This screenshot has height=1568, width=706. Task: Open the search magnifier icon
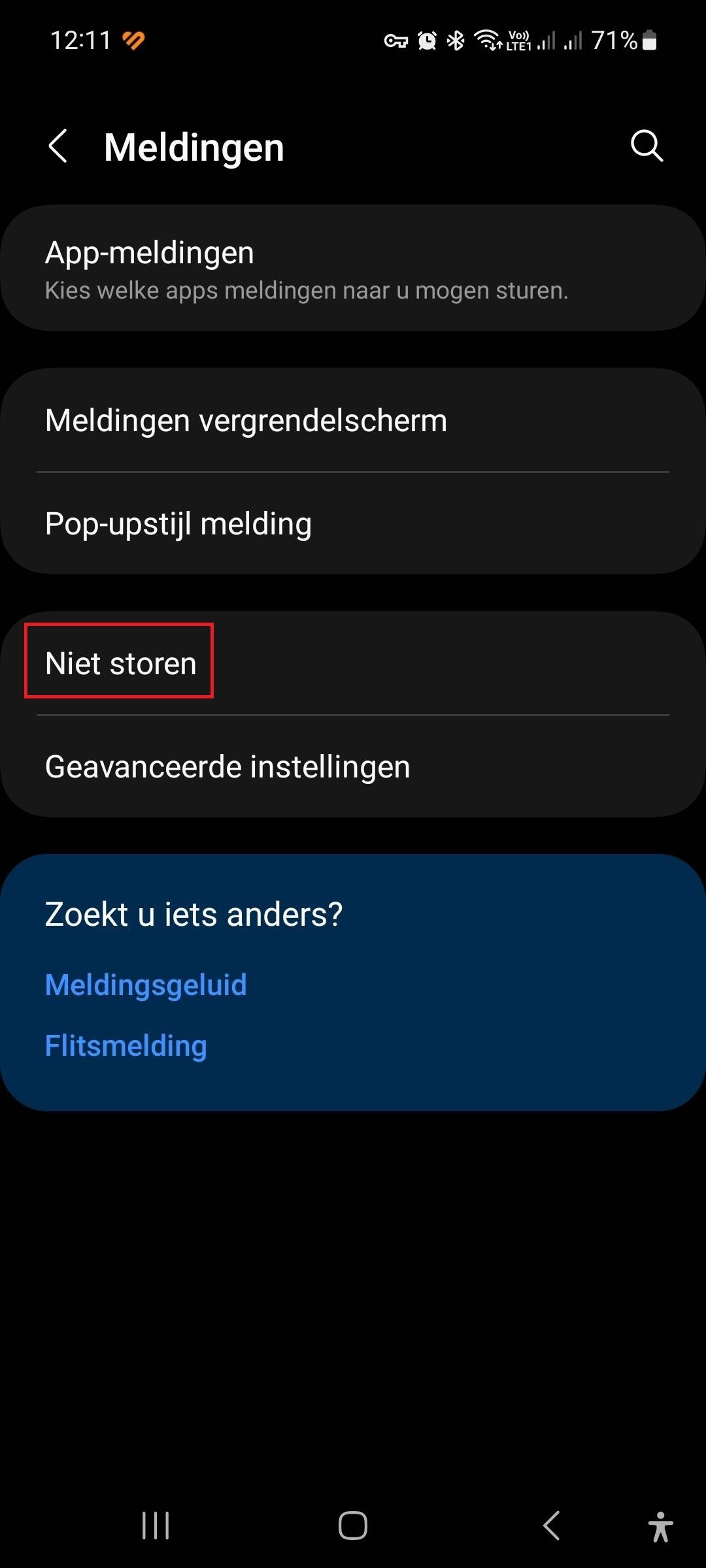646,146
